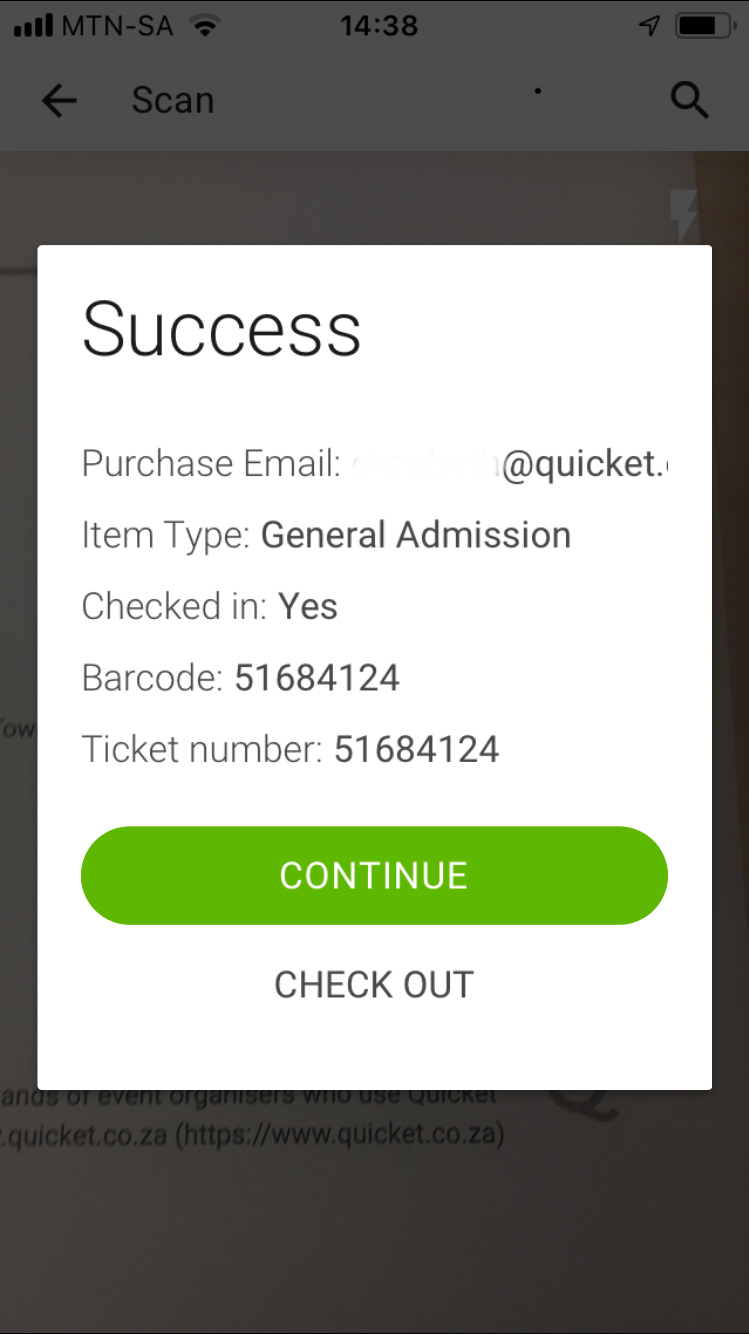The height and width of the screenshot is (1334, 749).
Task: Toggle the camera flash icon
Action: pyautogui.click(x=685, y=214)
